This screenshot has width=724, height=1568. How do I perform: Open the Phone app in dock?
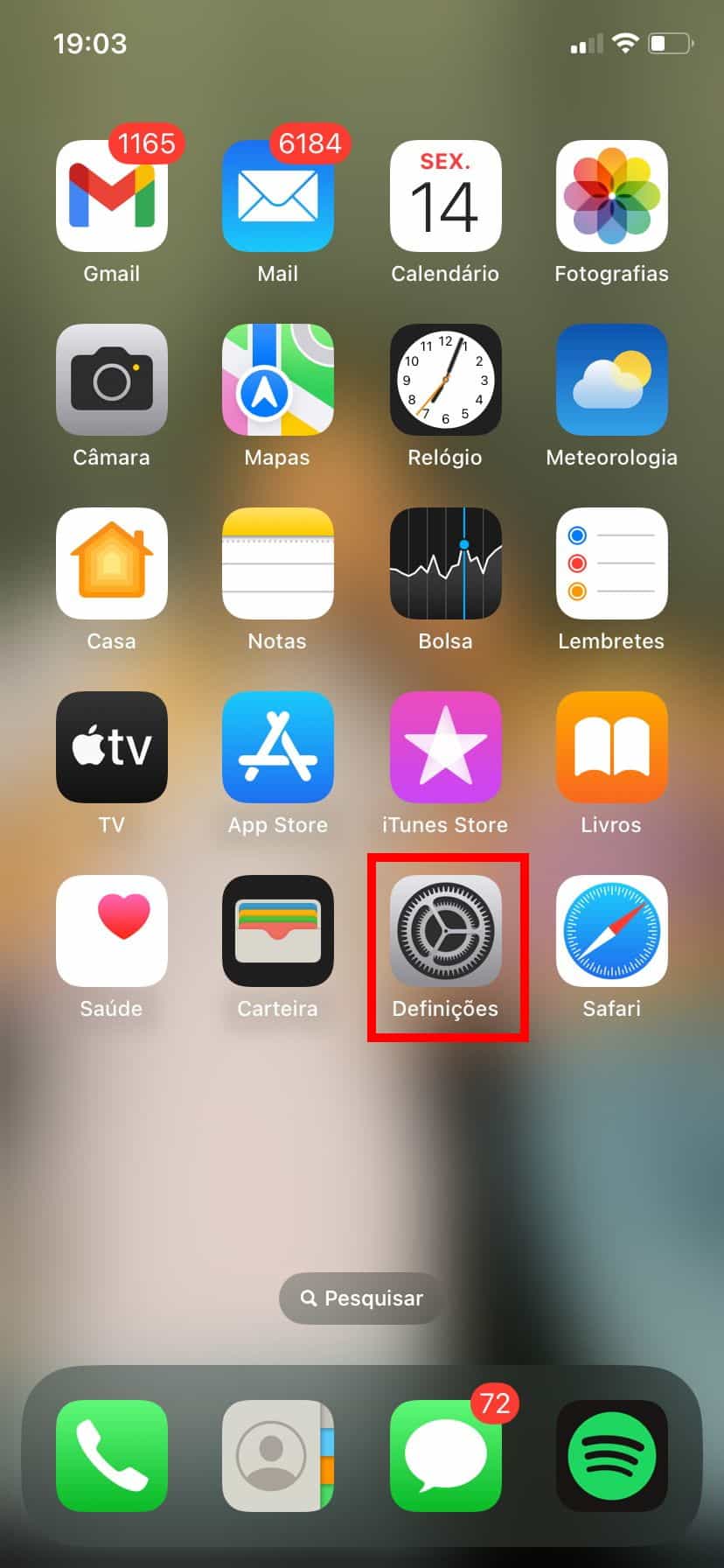[111, 1456]
